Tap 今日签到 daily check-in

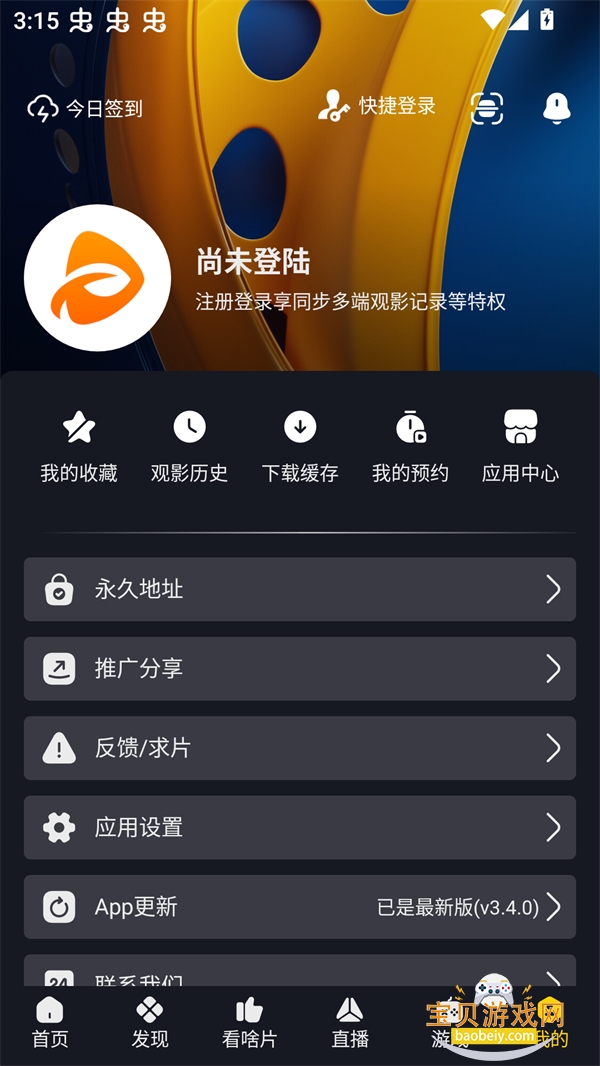tap(86, 108)
